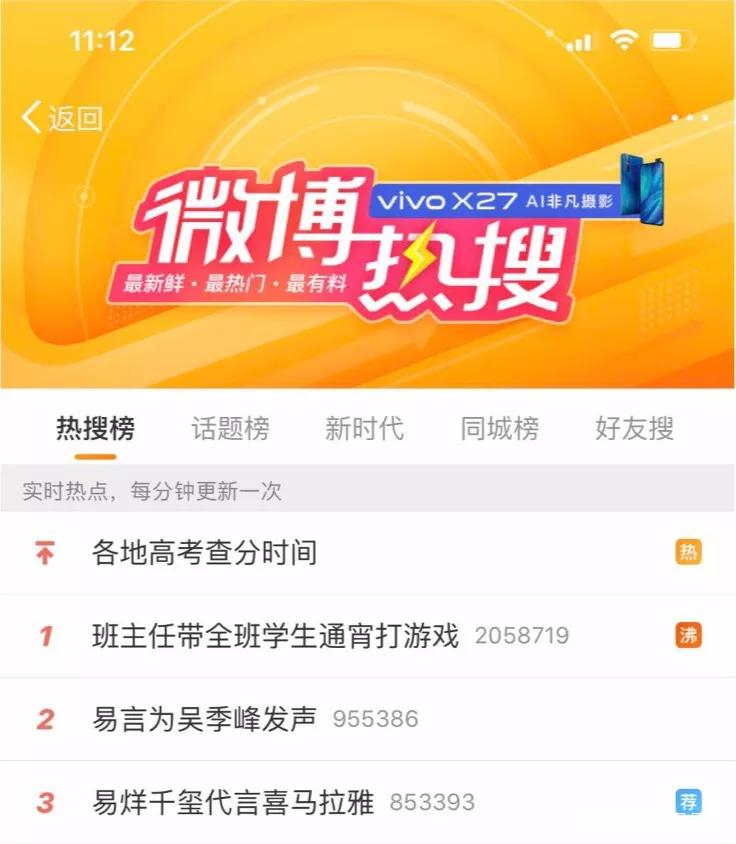Switch to the 新时代 tab

[x=364, y=429]
